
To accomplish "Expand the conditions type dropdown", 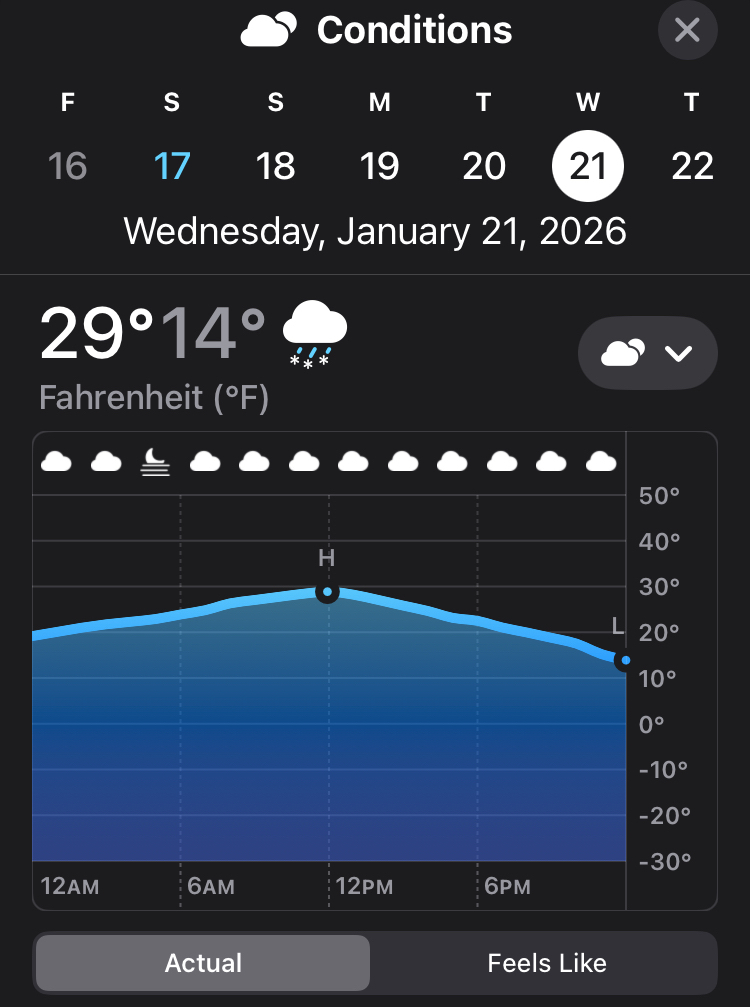I will [x=648, y=353].
